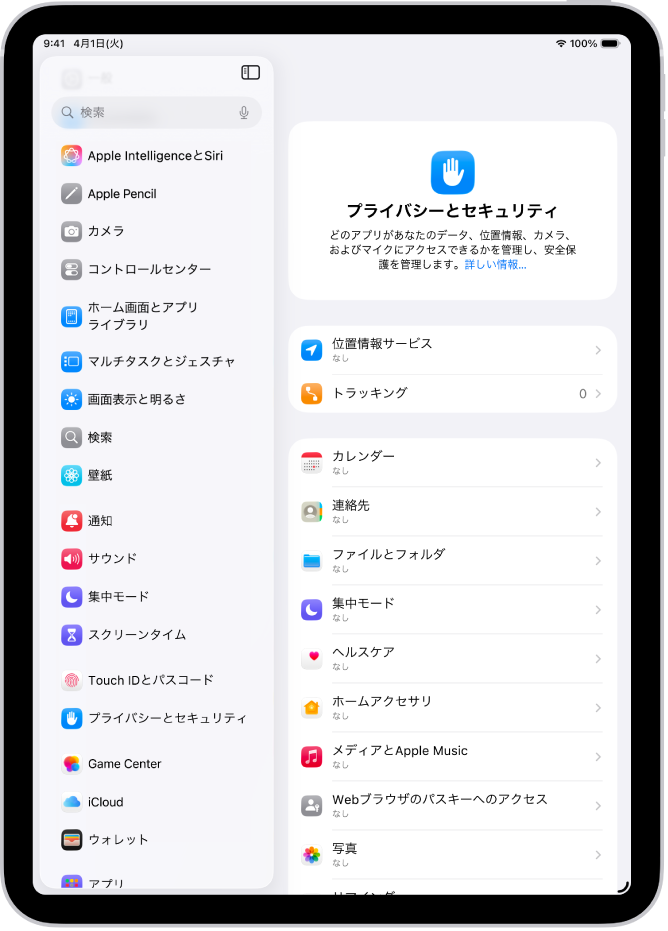Open コントロールセンター settings
The image size is (668, 931).
(x=149, y=270)
